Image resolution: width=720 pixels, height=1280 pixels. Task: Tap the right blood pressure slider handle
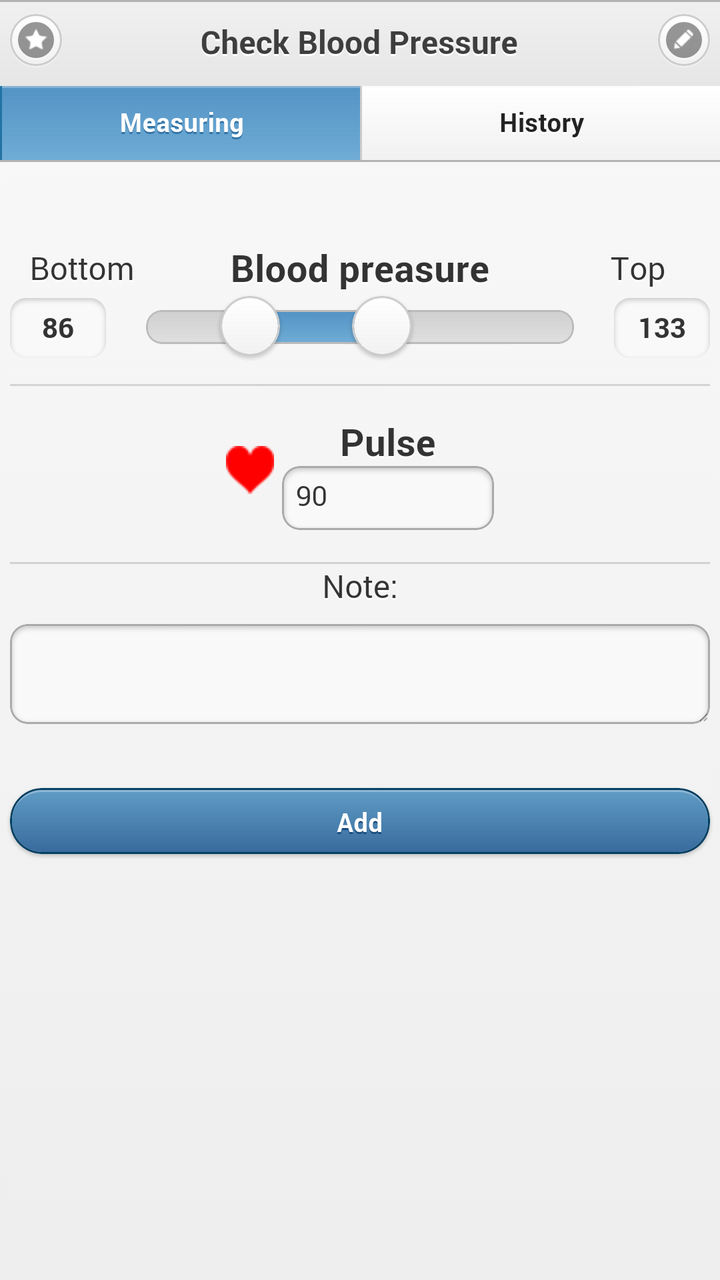point(382,326)
